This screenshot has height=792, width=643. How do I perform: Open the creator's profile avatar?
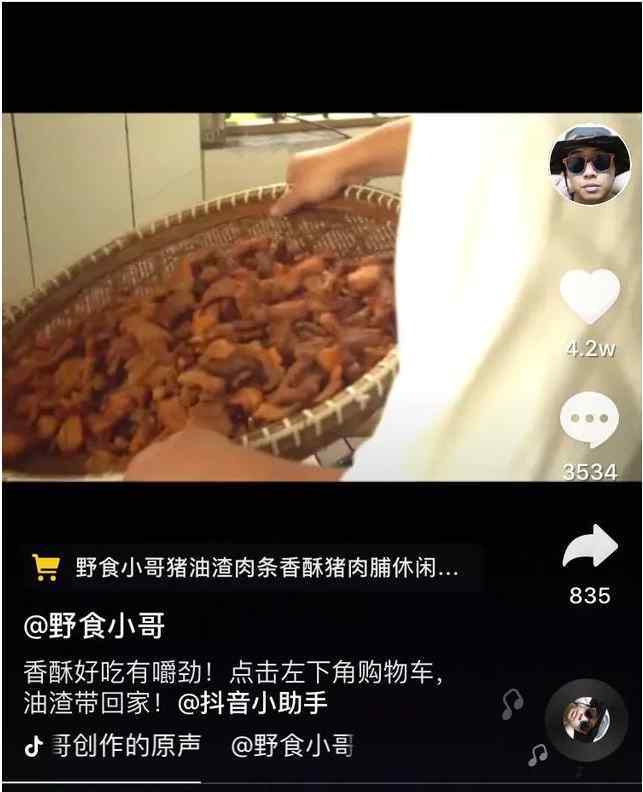[589, 165]
